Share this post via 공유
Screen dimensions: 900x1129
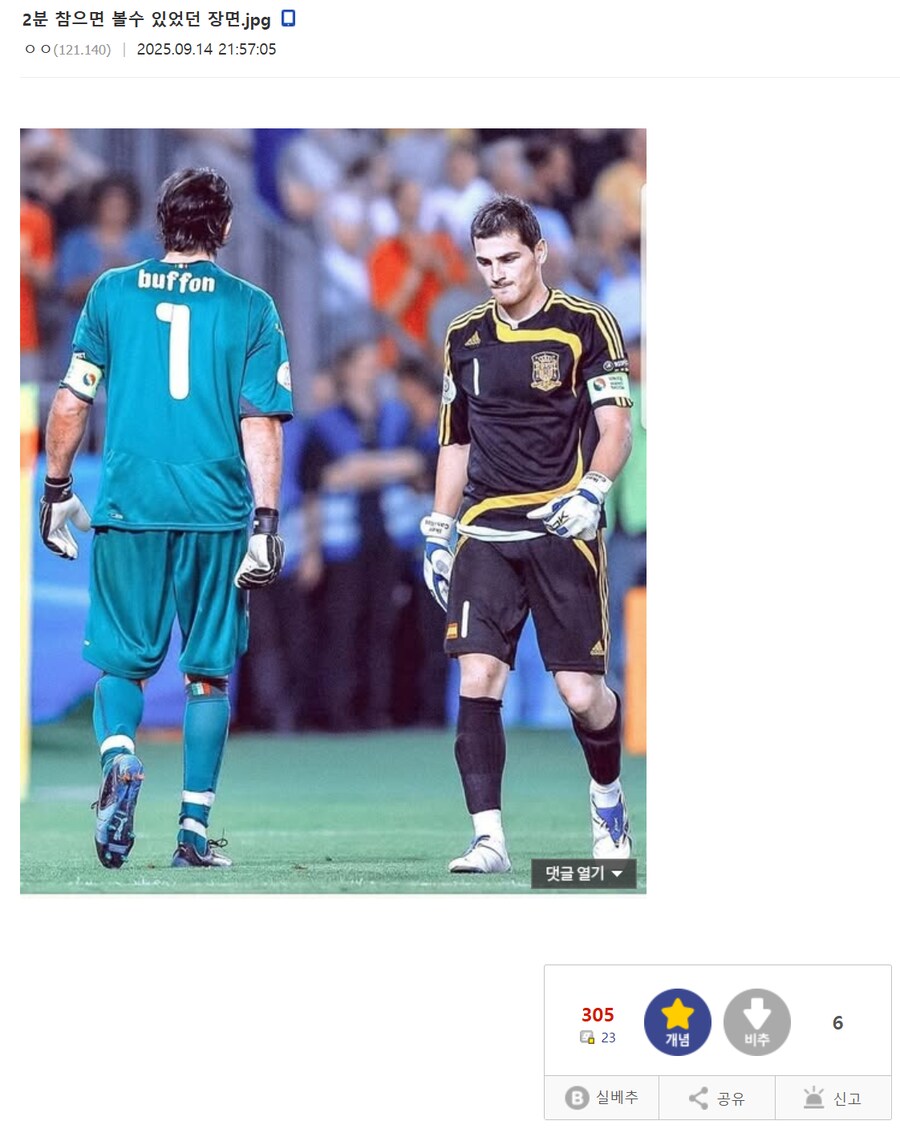(x=717, y=1098)
